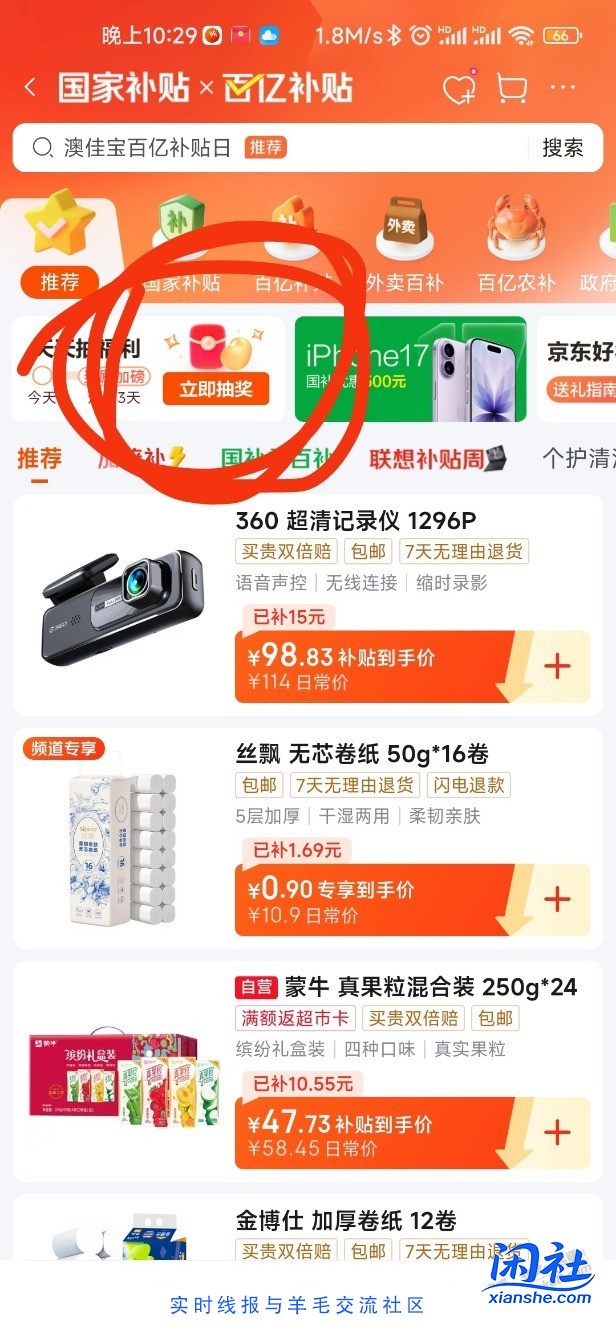The image size is (616, 1334).
Task: Open the 丝飘 无芯卷纸 product
Action: pos(362,753)
